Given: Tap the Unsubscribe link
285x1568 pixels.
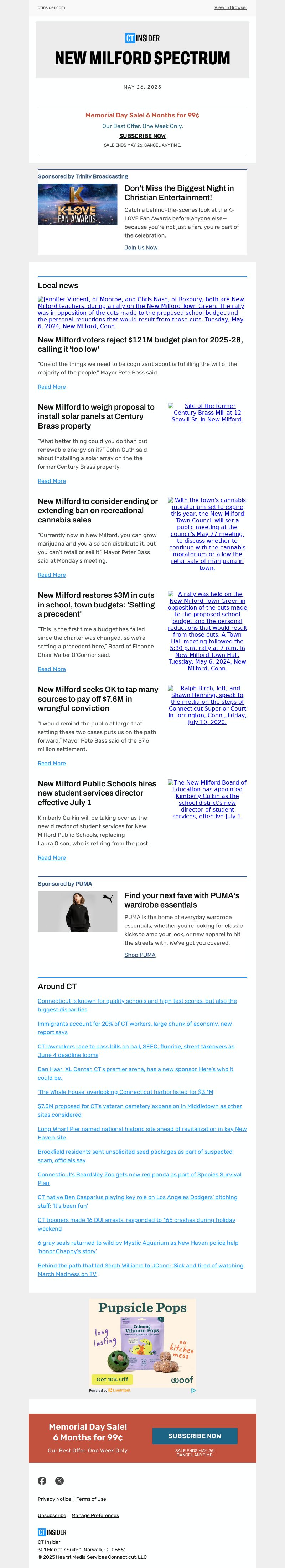Looking at the screenshot, I should pos(52,1515).
